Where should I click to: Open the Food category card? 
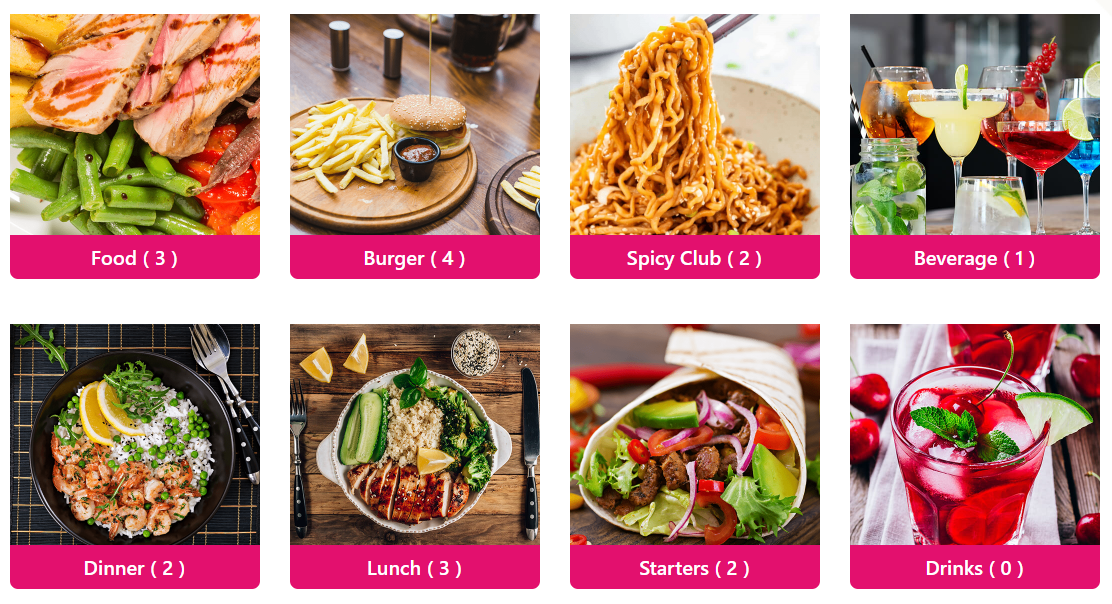tap(135, 146)
